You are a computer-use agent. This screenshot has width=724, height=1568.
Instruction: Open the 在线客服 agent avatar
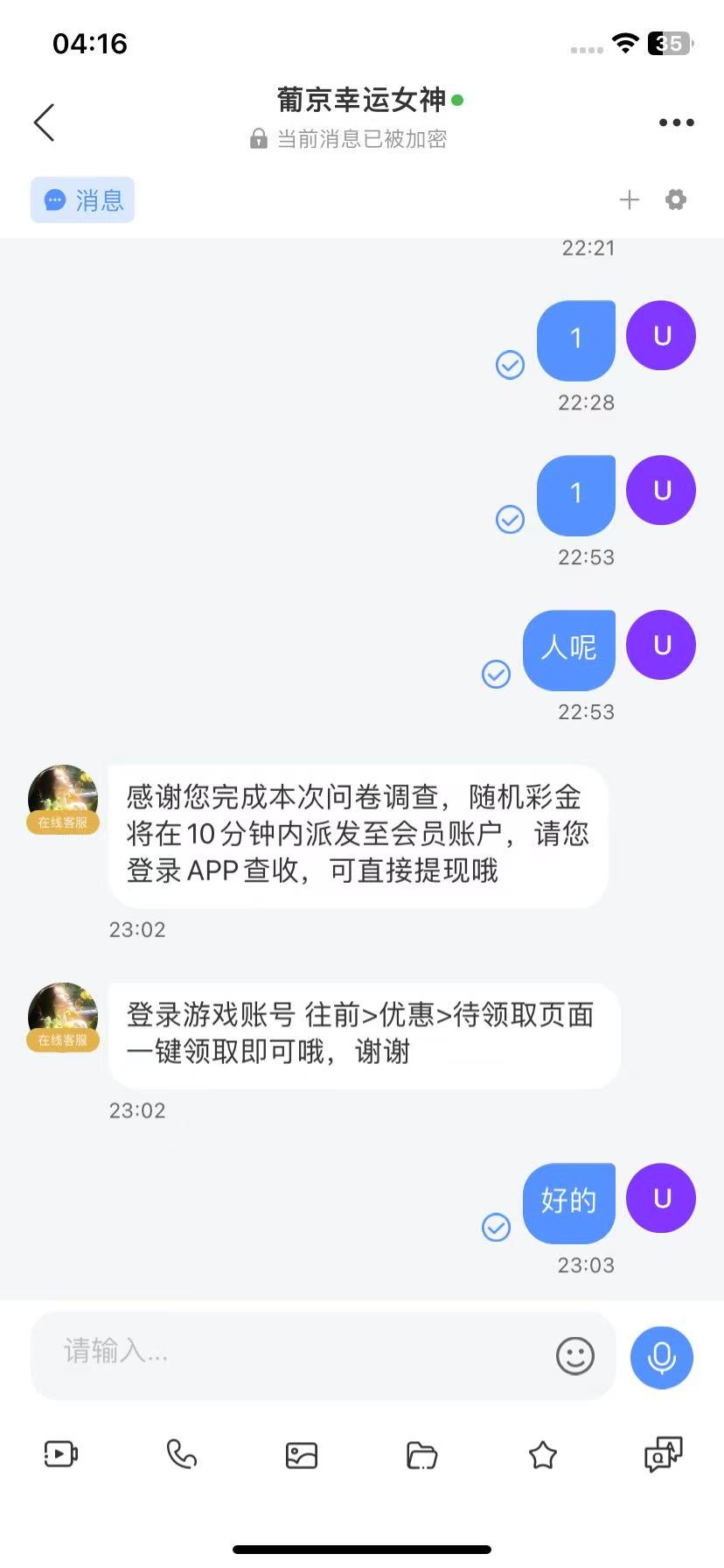pos(63,800)
